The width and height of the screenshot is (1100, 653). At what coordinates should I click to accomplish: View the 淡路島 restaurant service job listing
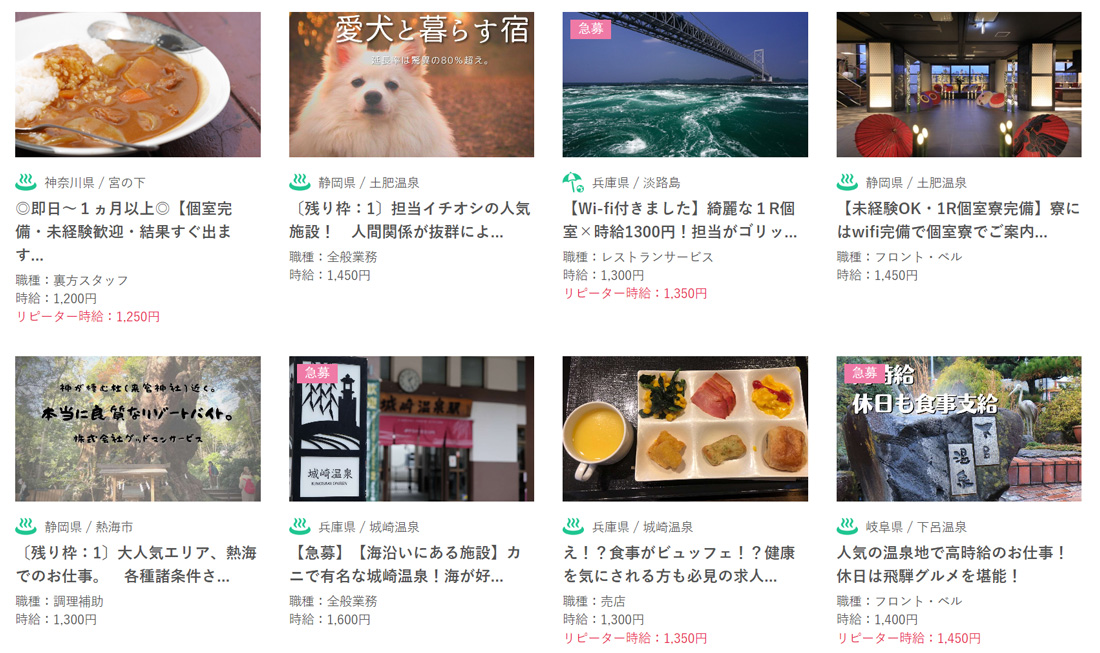pyautogui.click(x=685, y=85)
